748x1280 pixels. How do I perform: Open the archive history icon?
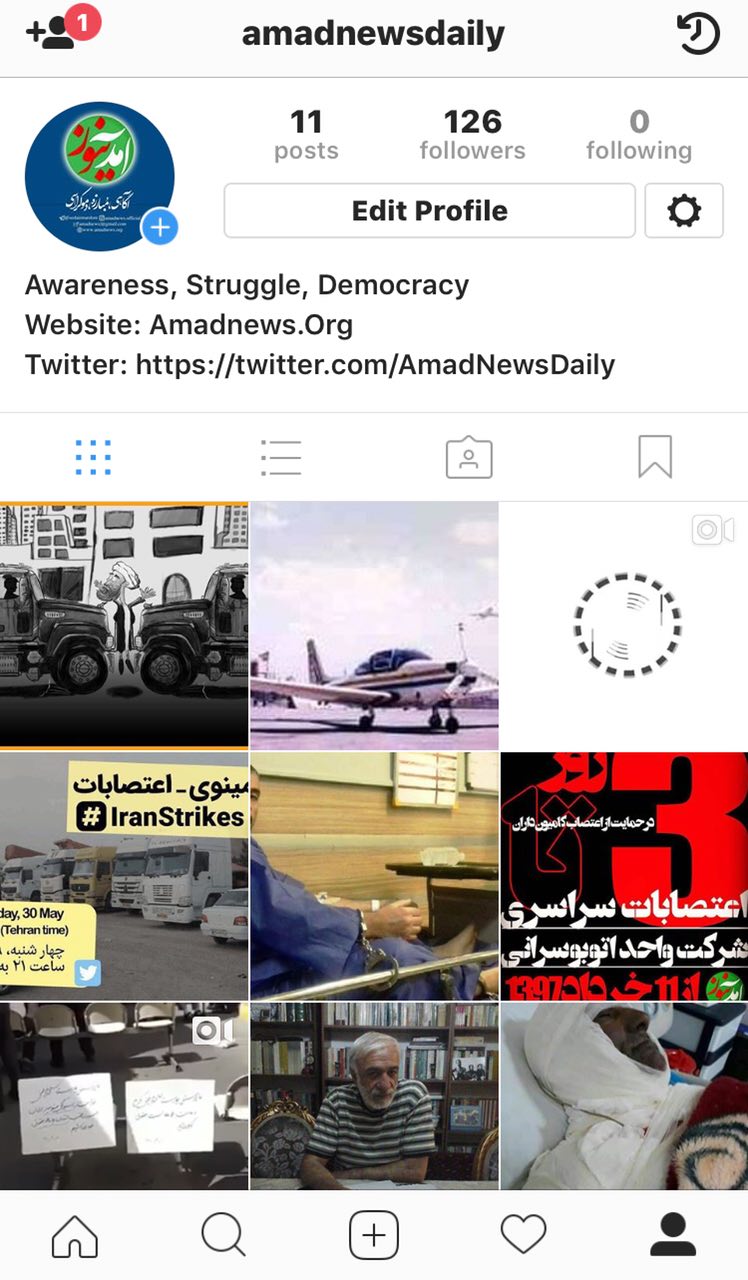point(698,33)
